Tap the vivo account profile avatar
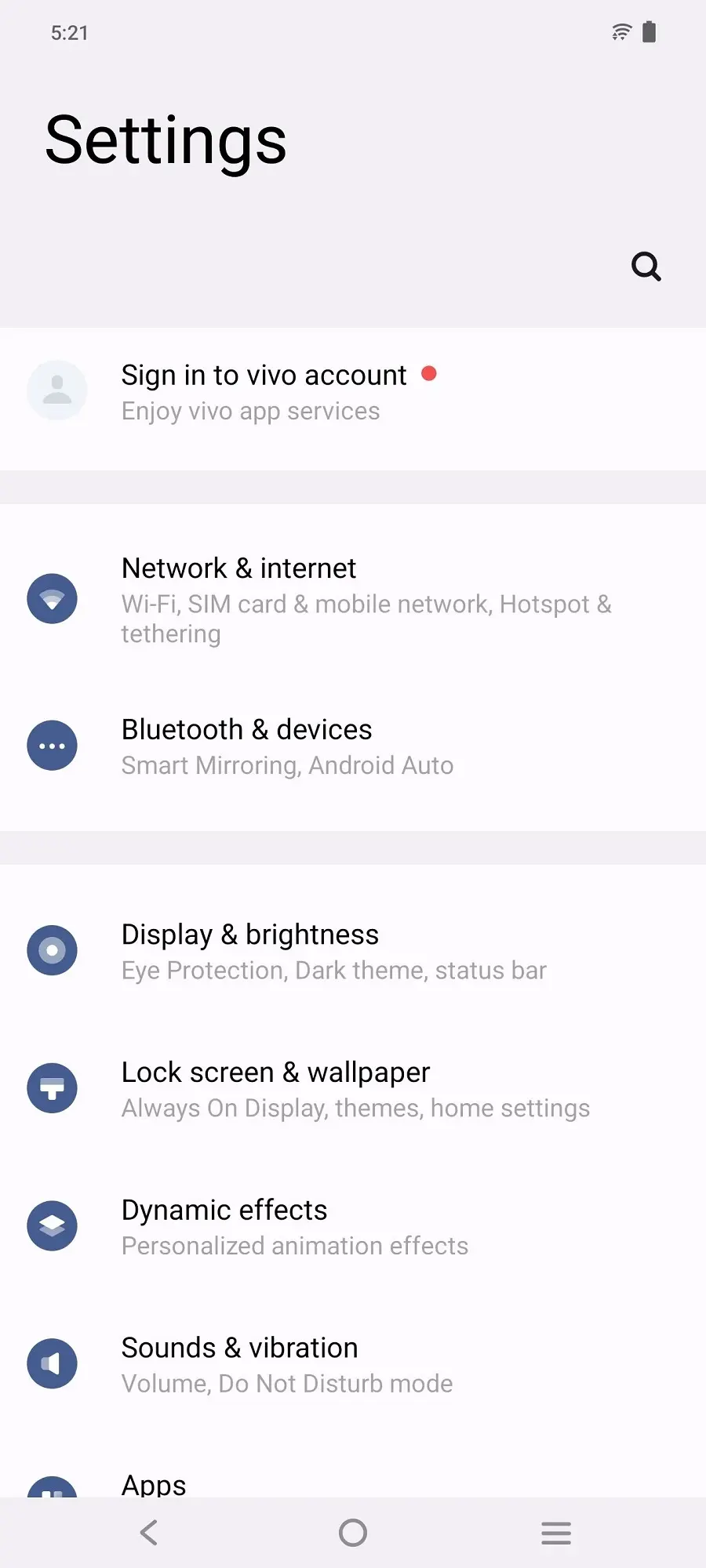 click(x=56, y=390)
